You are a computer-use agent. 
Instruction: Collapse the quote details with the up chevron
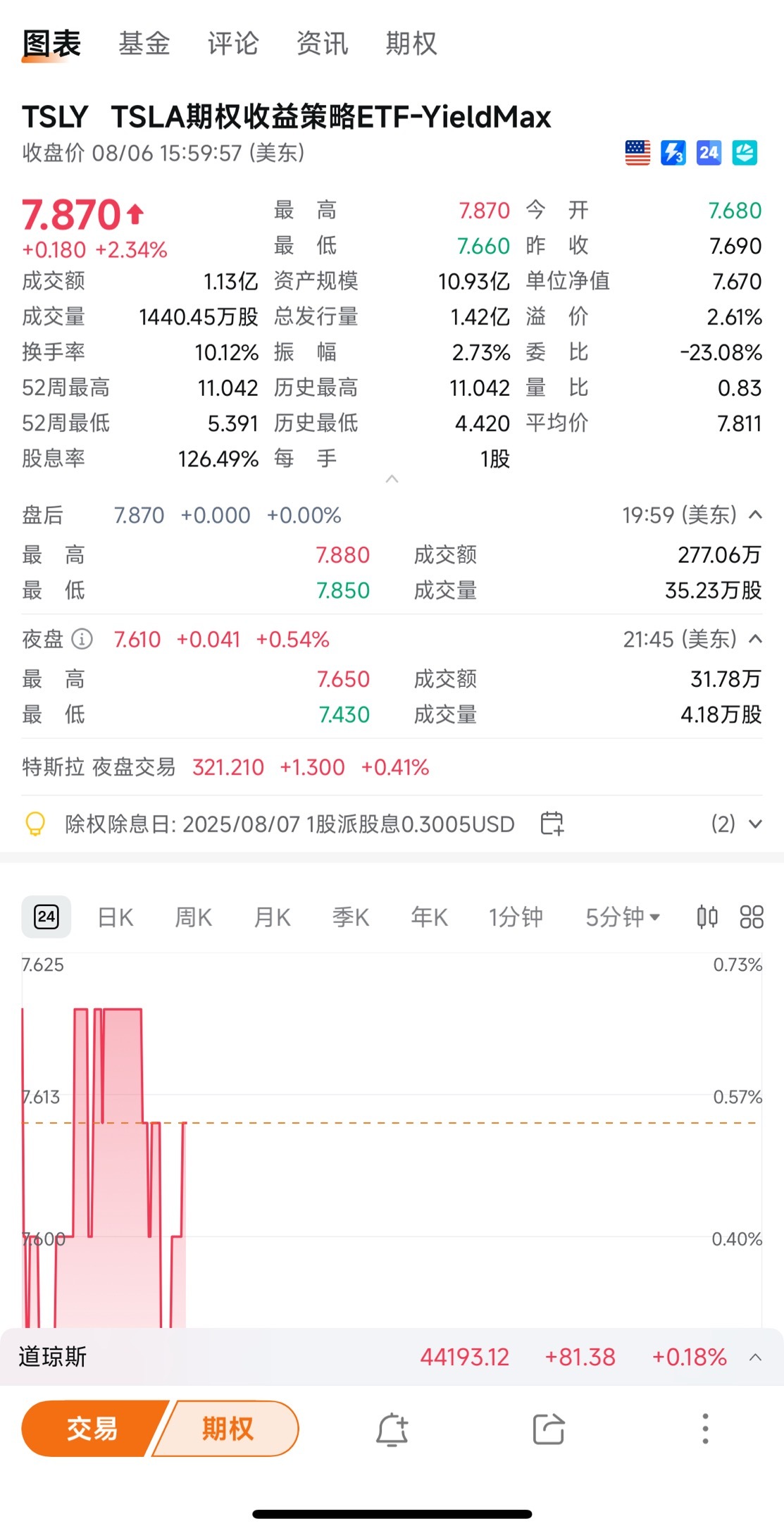tap(392, 479)
